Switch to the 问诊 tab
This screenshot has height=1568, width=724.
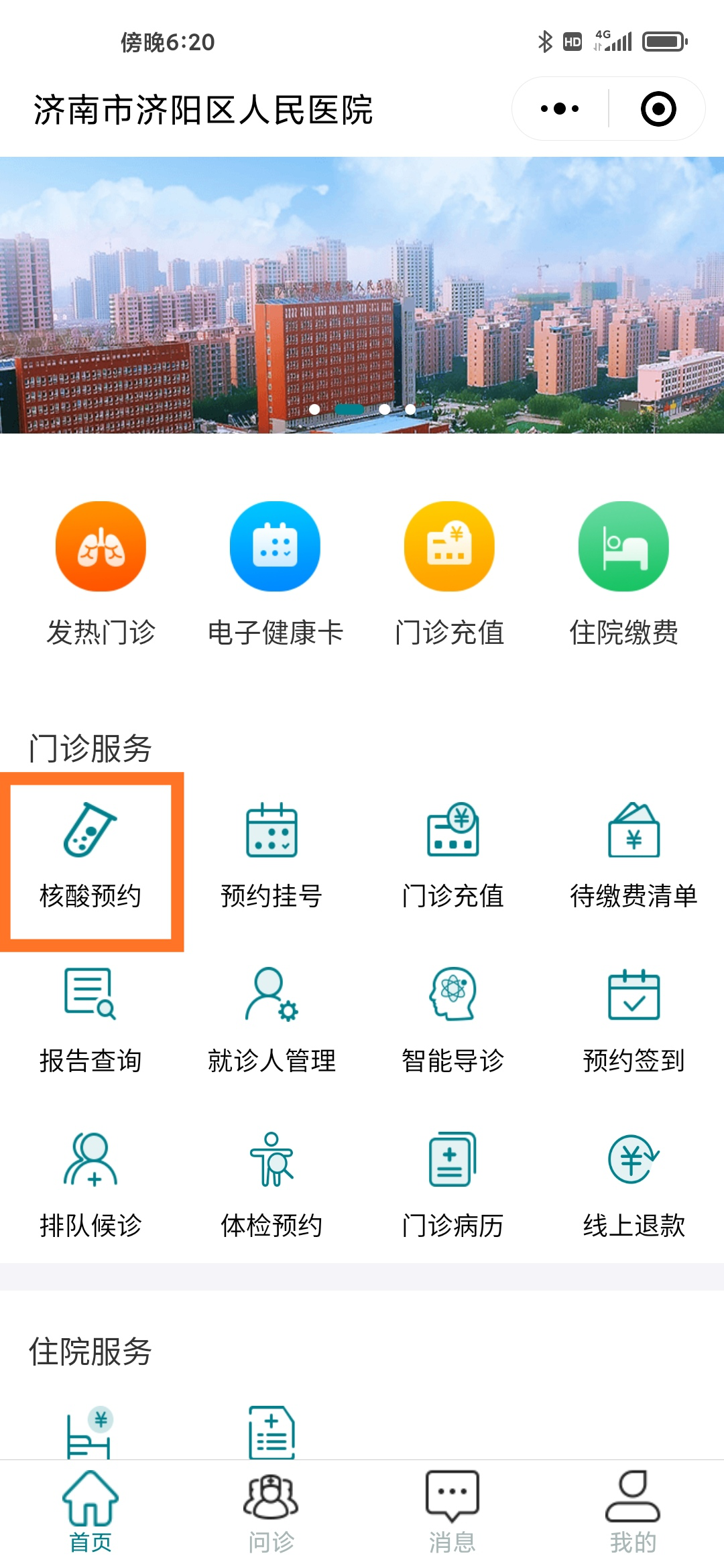coord(271,1511)
